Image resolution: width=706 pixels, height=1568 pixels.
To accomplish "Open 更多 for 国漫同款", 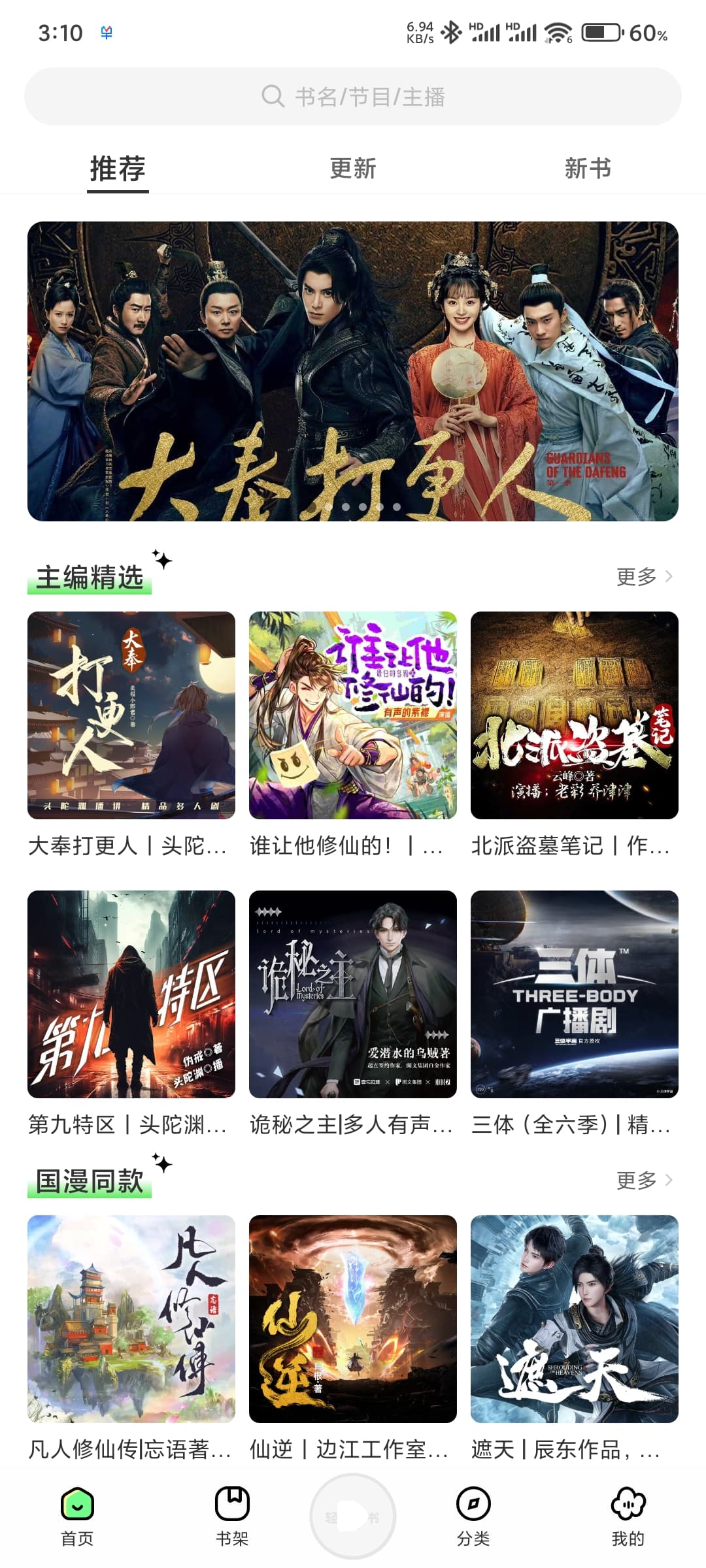I will (x=645, y=1180).
